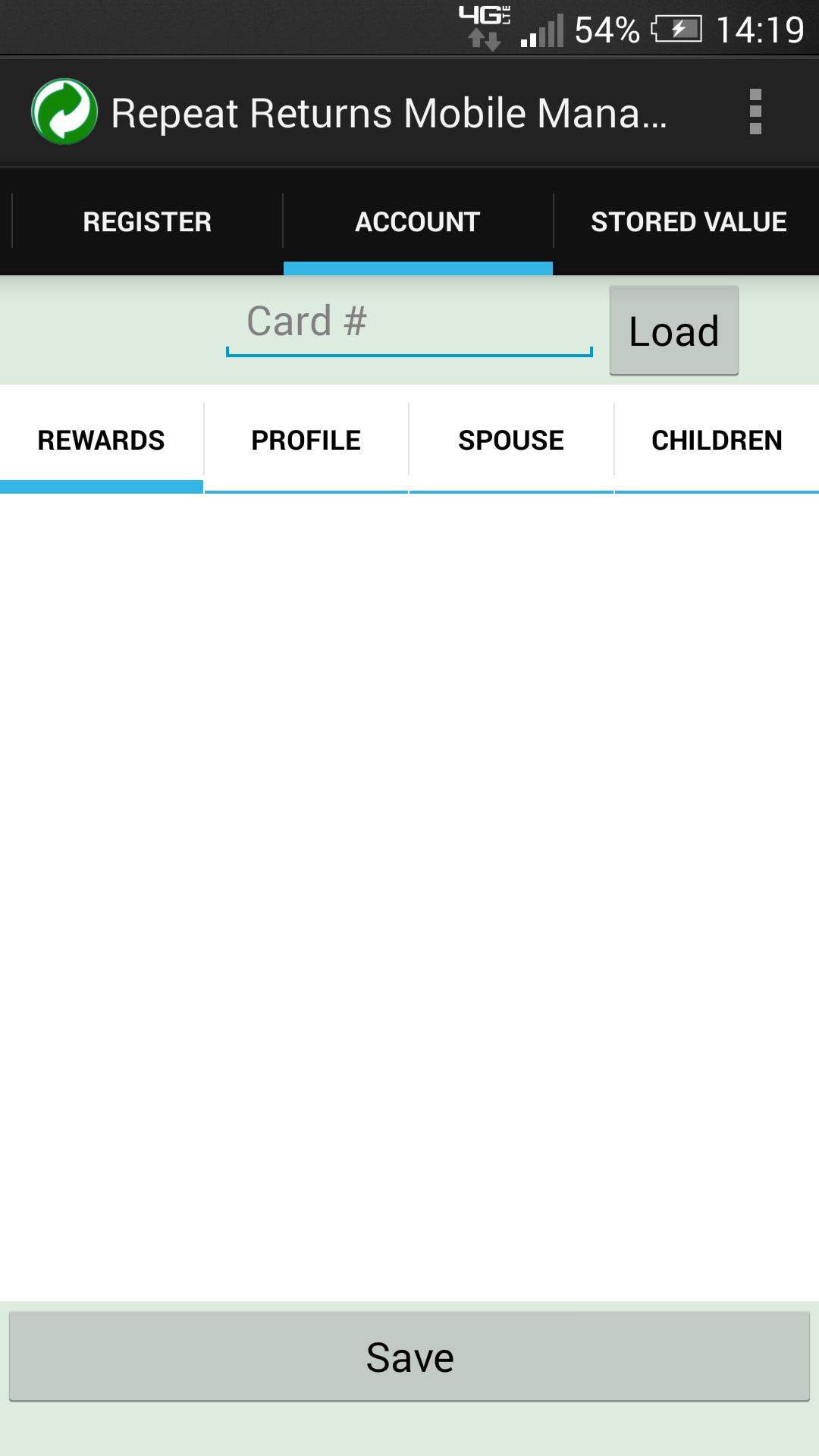This screenshot has width=819, height=1456.
Task: Tap the blue underline beneath ACCOUNT
Action: (x=417, y=266)
